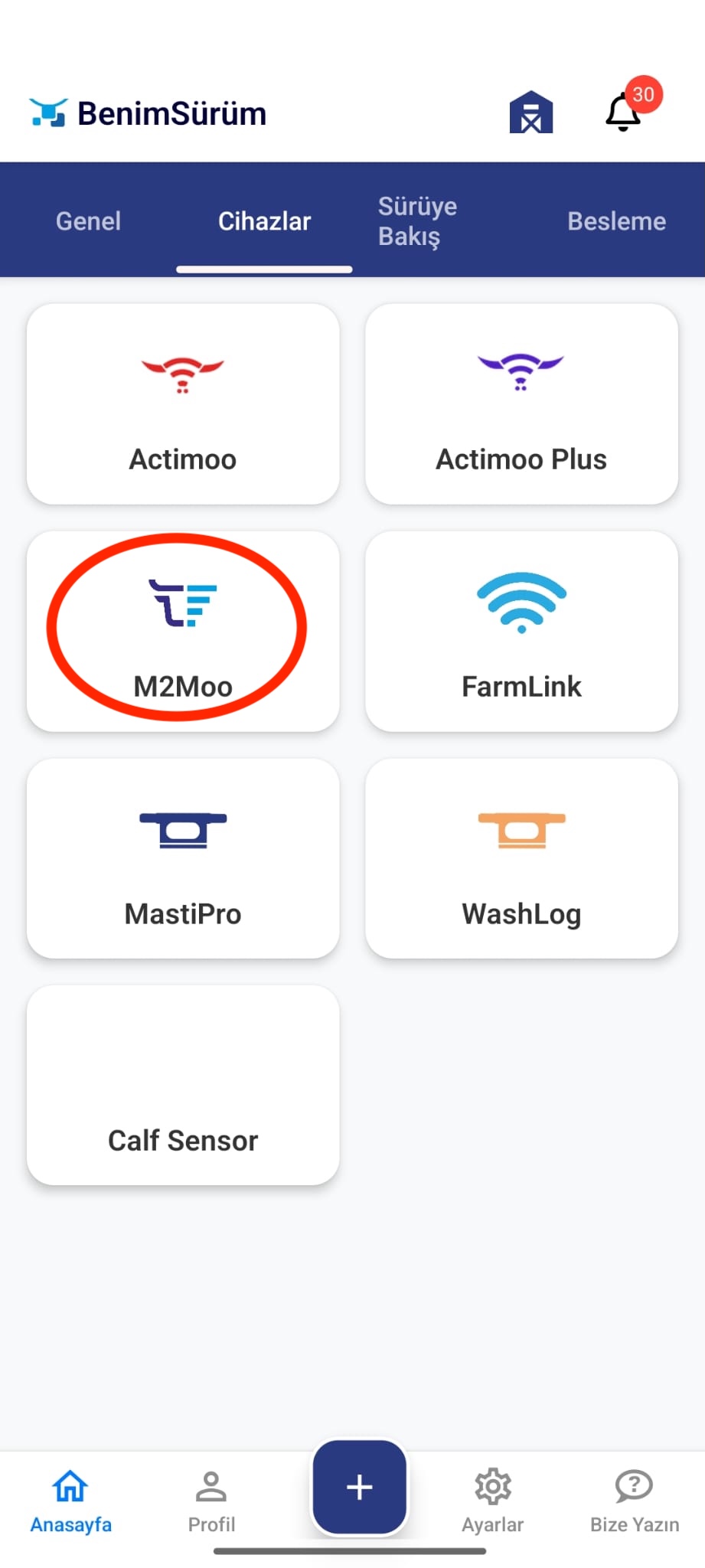
Task: Open the Profil tab
Action: click(211, 1501)
